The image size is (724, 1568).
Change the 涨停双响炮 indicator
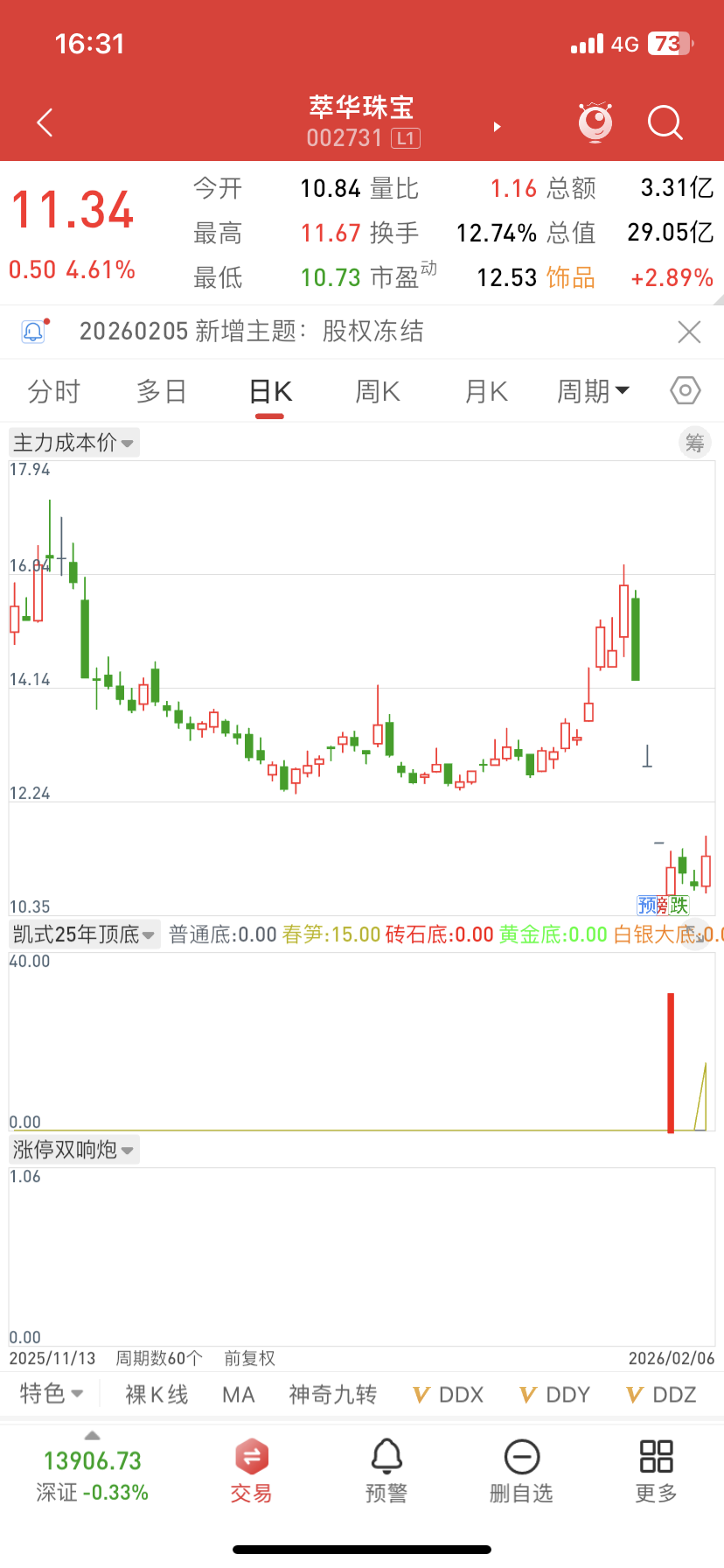point(73,1150)
